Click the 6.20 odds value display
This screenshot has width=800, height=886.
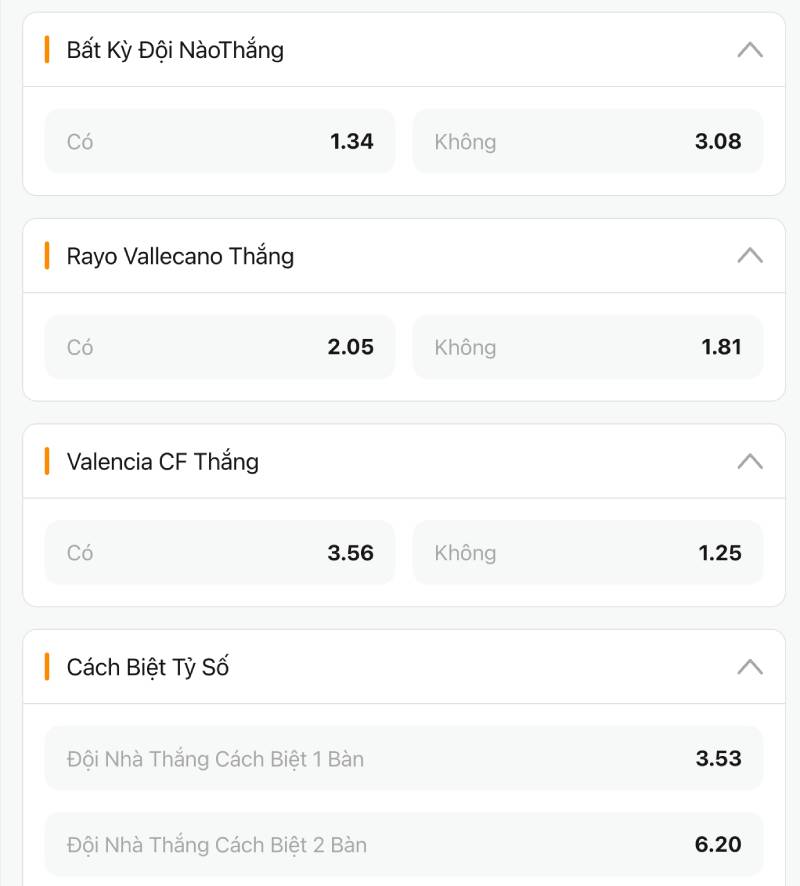pyautogui.click(x=716, y=845)
